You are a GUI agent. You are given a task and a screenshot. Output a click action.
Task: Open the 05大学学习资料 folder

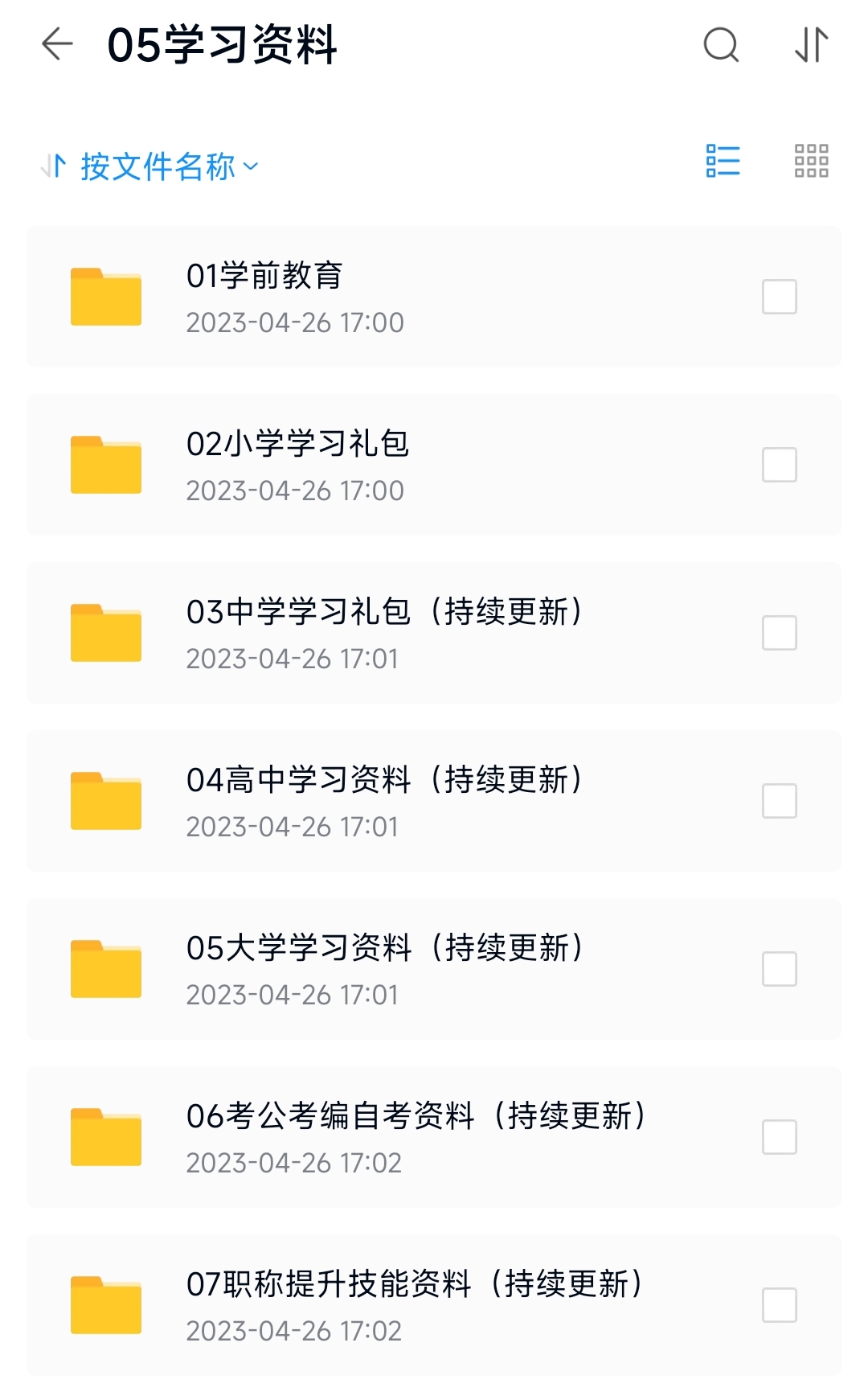pos(434,969)
